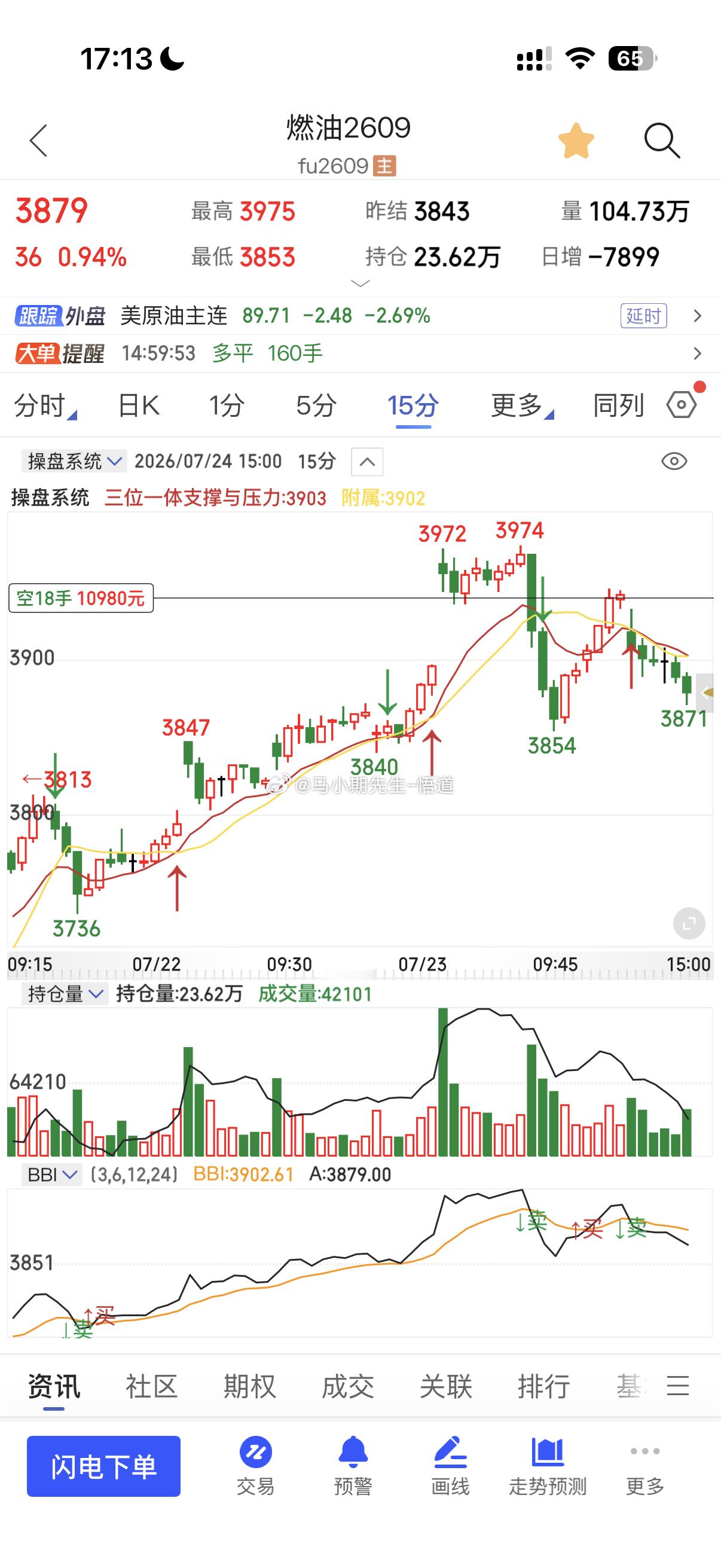
Task: Select the 5分 chart period
Action: 316,405
